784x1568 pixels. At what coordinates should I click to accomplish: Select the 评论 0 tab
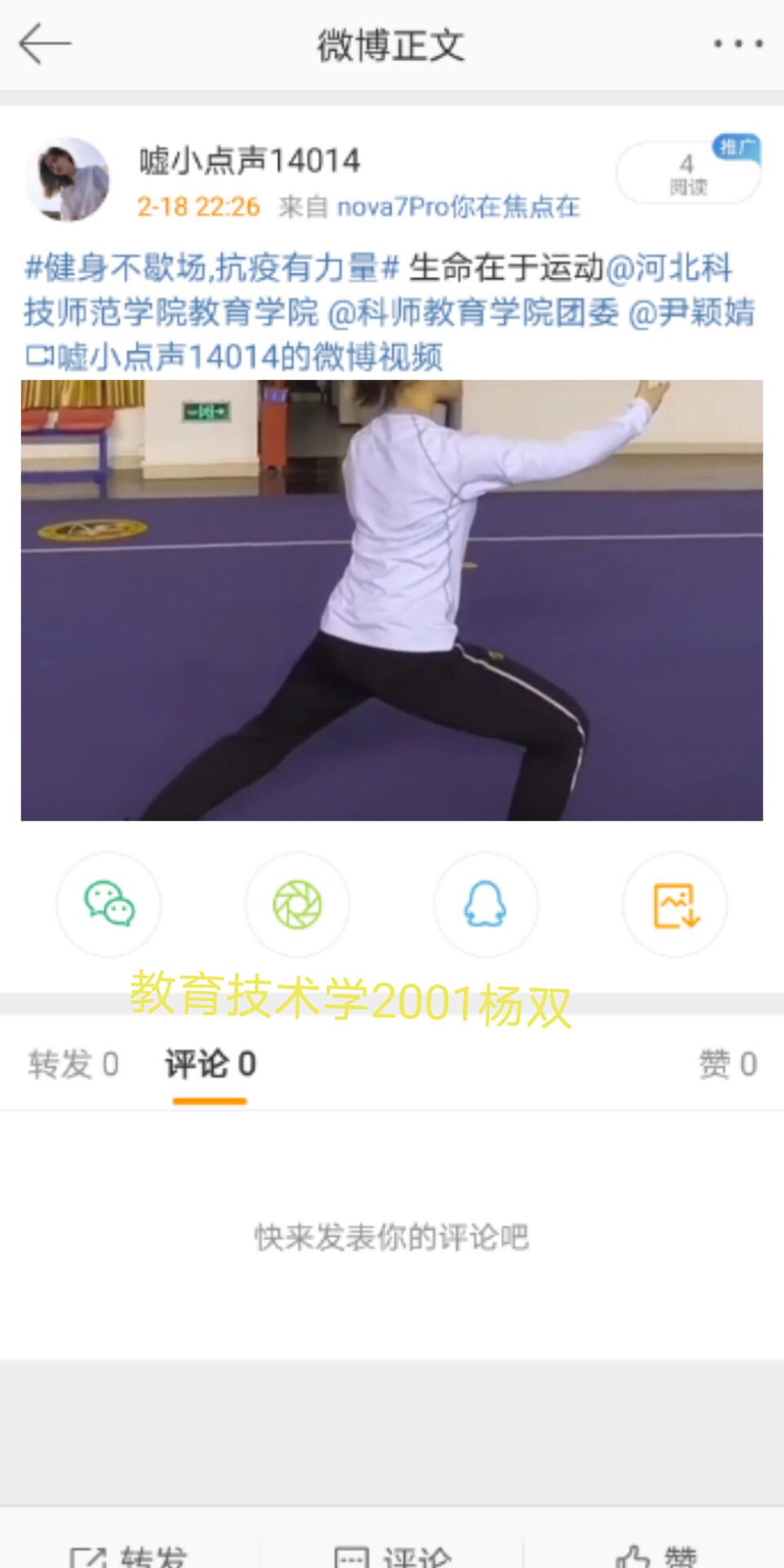click(210, 1064)
